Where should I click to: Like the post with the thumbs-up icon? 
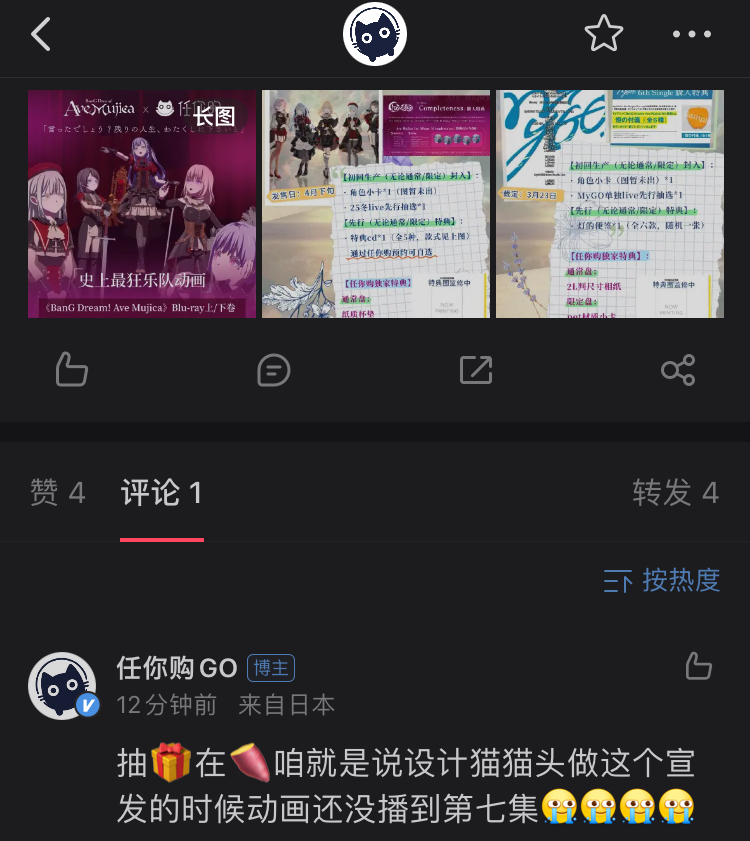(x=70, y=369)
